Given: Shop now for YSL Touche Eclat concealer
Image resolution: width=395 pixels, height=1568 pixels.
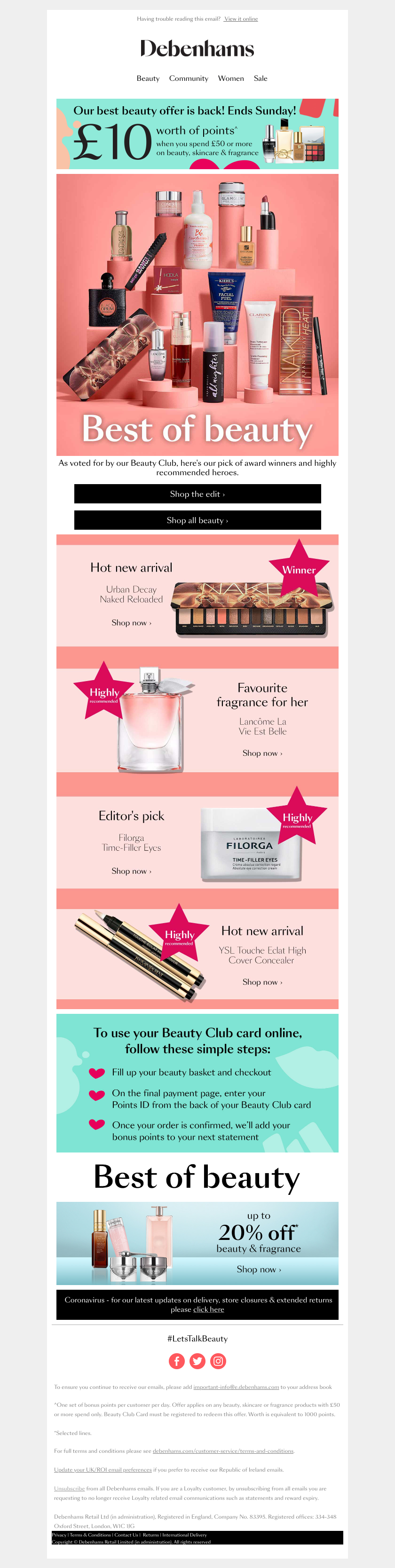Looking at the screenshot, I should tap(262, 982).
